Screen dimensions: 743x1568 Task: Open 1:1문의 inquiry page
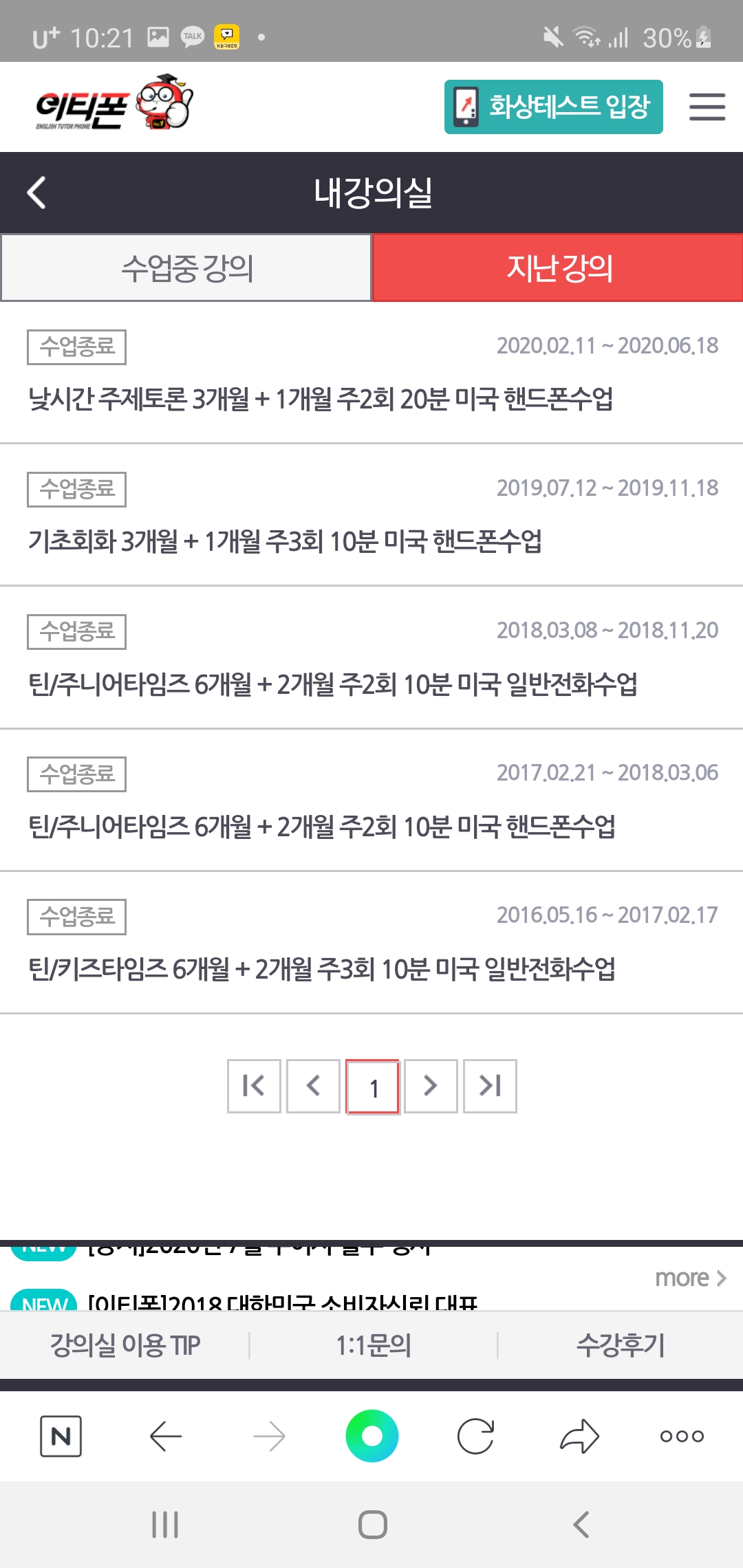coord(373,1345)
